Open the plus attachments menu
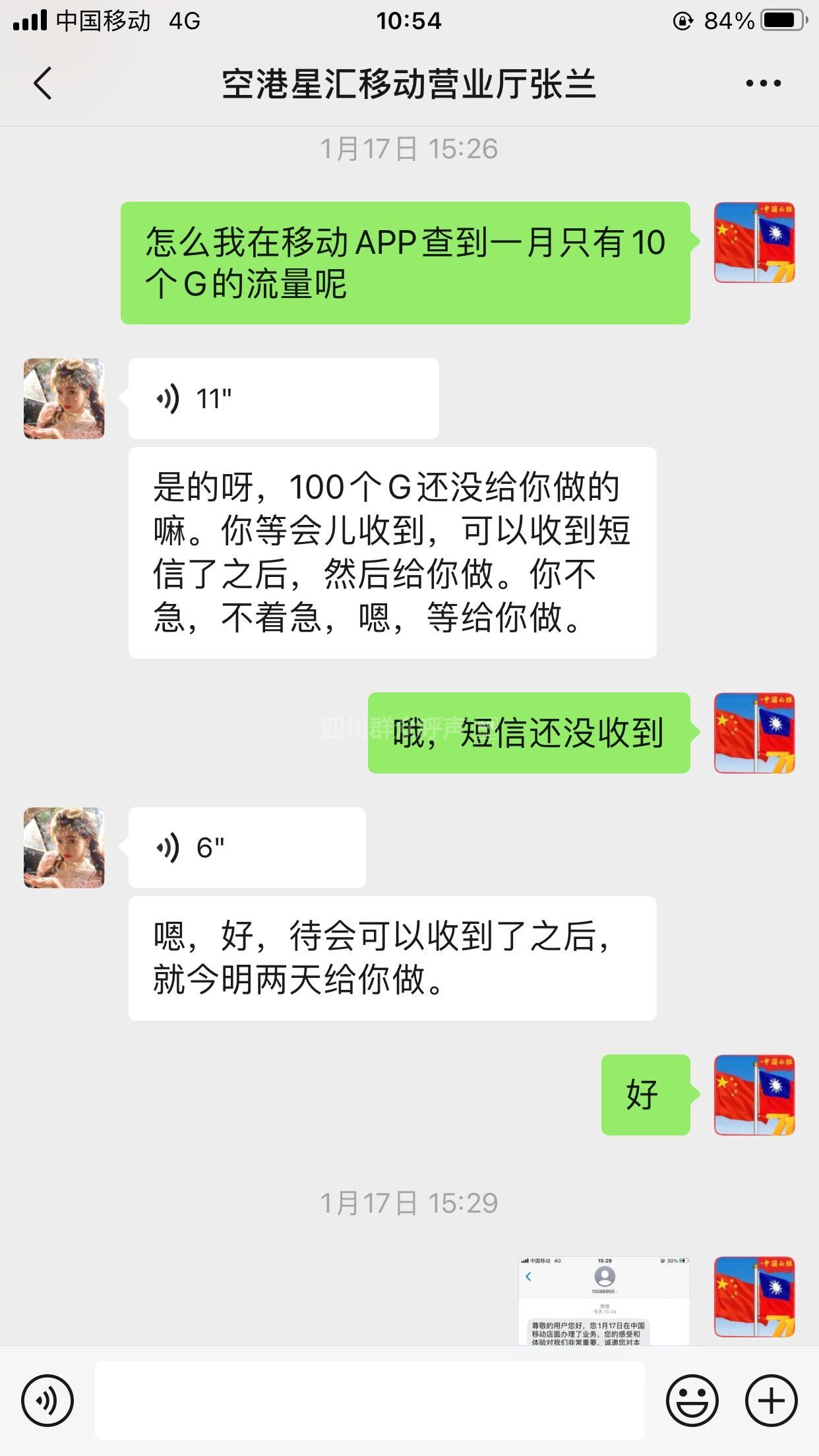The image size is (819, 1456). click(x=771, y=1401)
